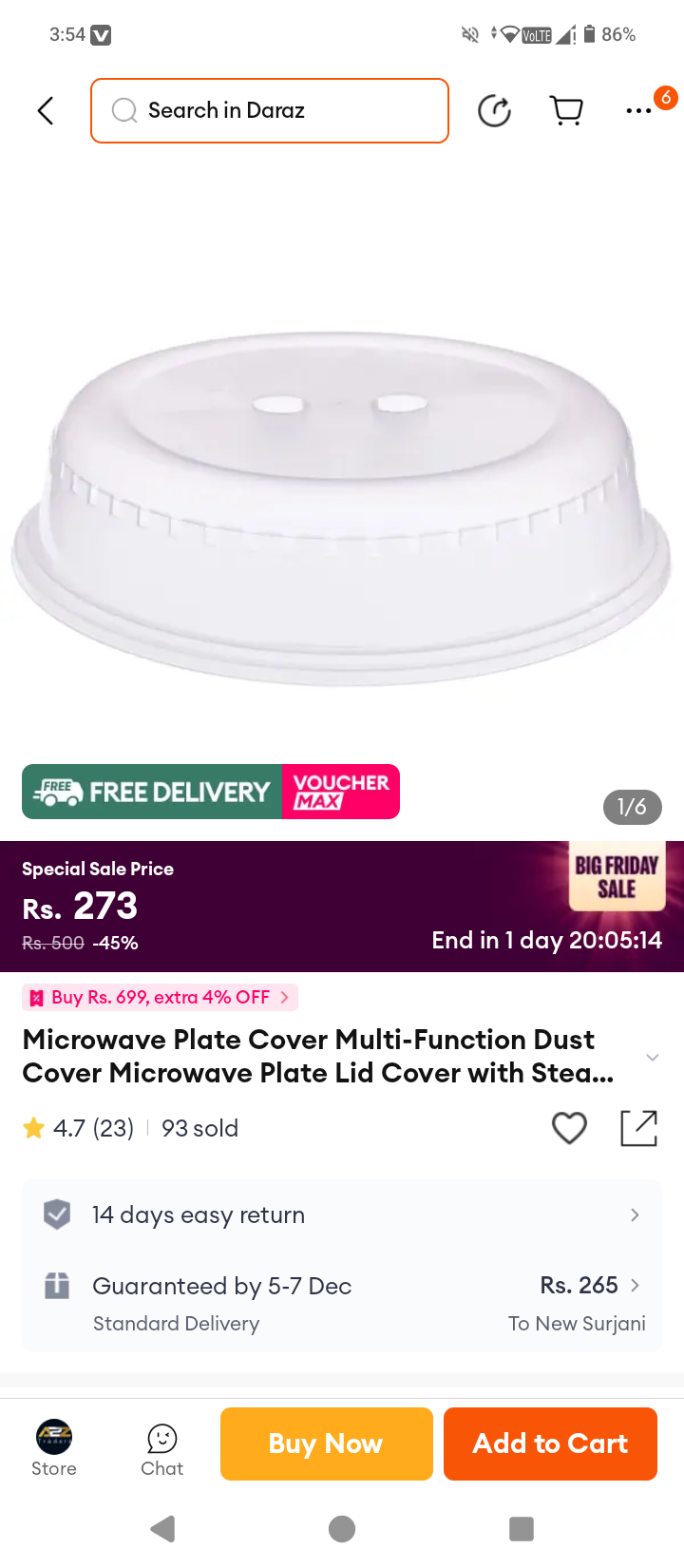Open the product image

click(x=342, y=508)
